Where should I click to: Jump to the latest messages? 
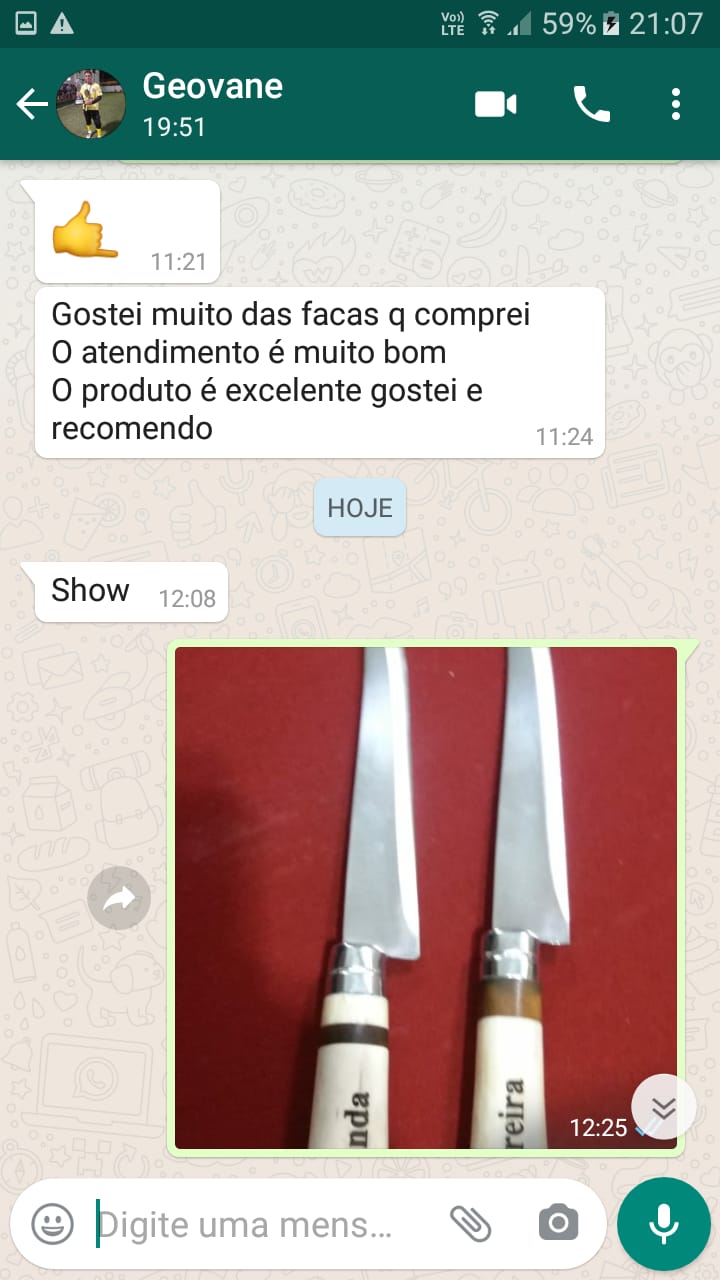[x=664, y=1107]
